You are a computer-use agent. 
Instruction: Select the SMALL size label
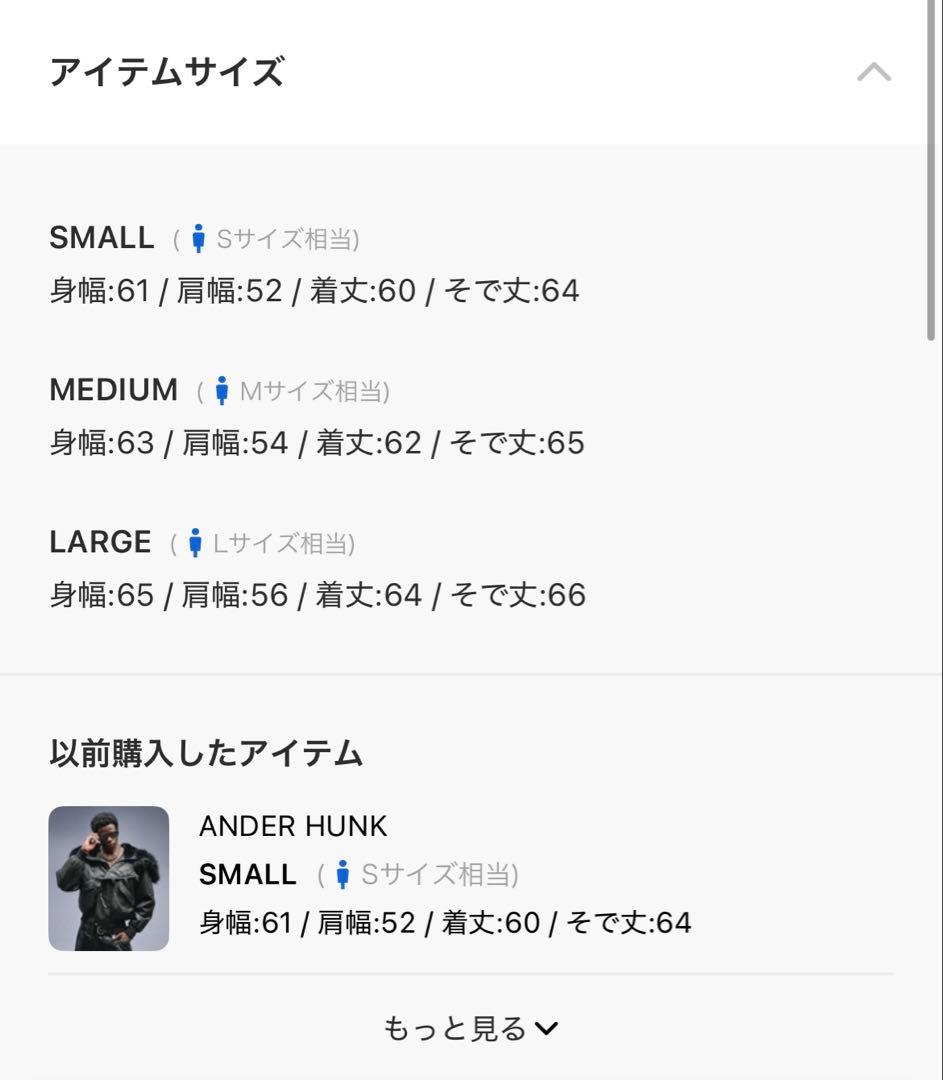pyautogui.click(x=101, y=237)
